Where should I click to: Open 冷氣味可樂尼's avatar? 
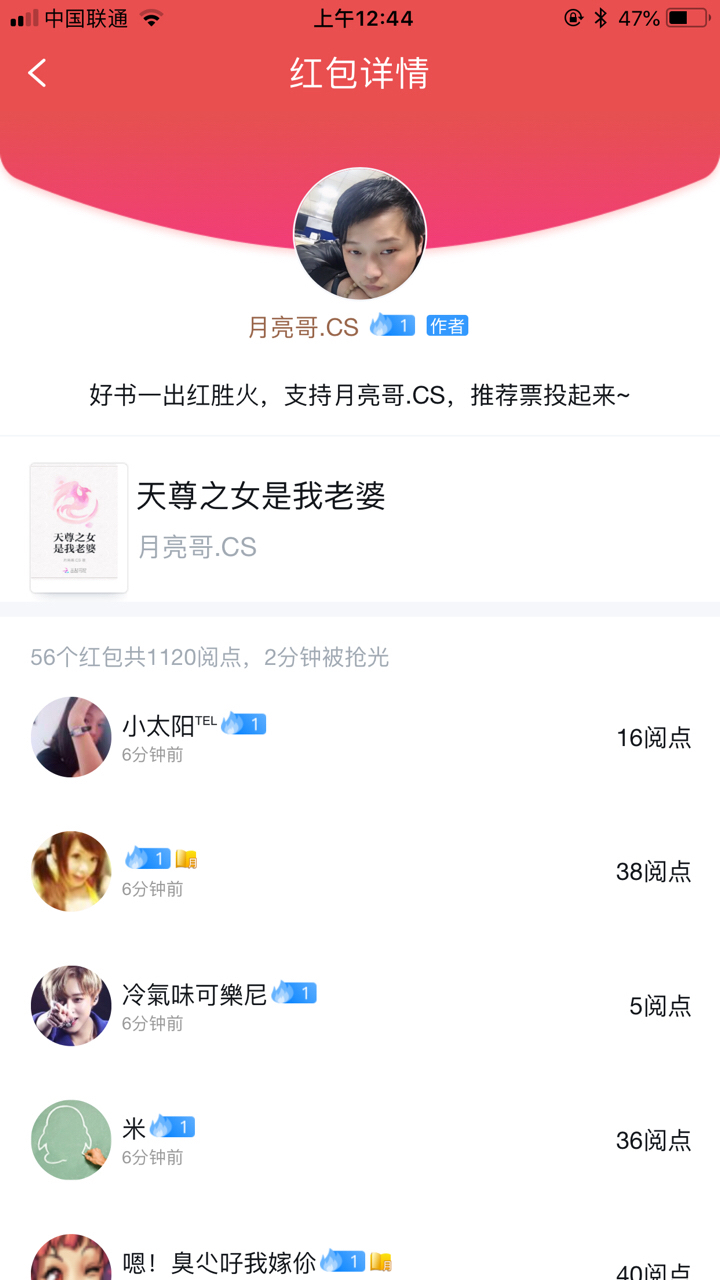(x=71, y=1005)
